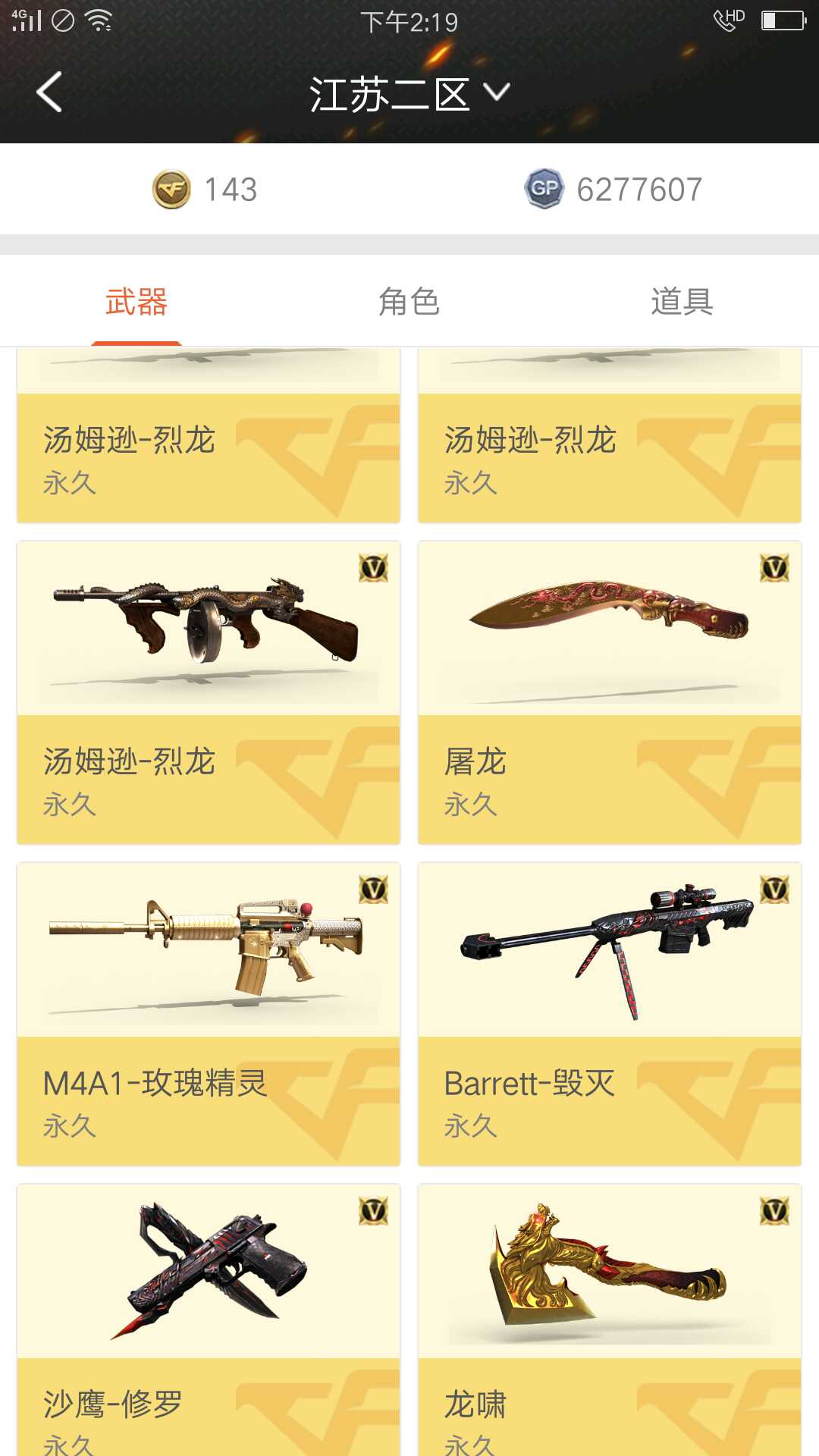
Task: Open the Barrett-毁灭 sniper card
Action: click(x=609, y=1013)
